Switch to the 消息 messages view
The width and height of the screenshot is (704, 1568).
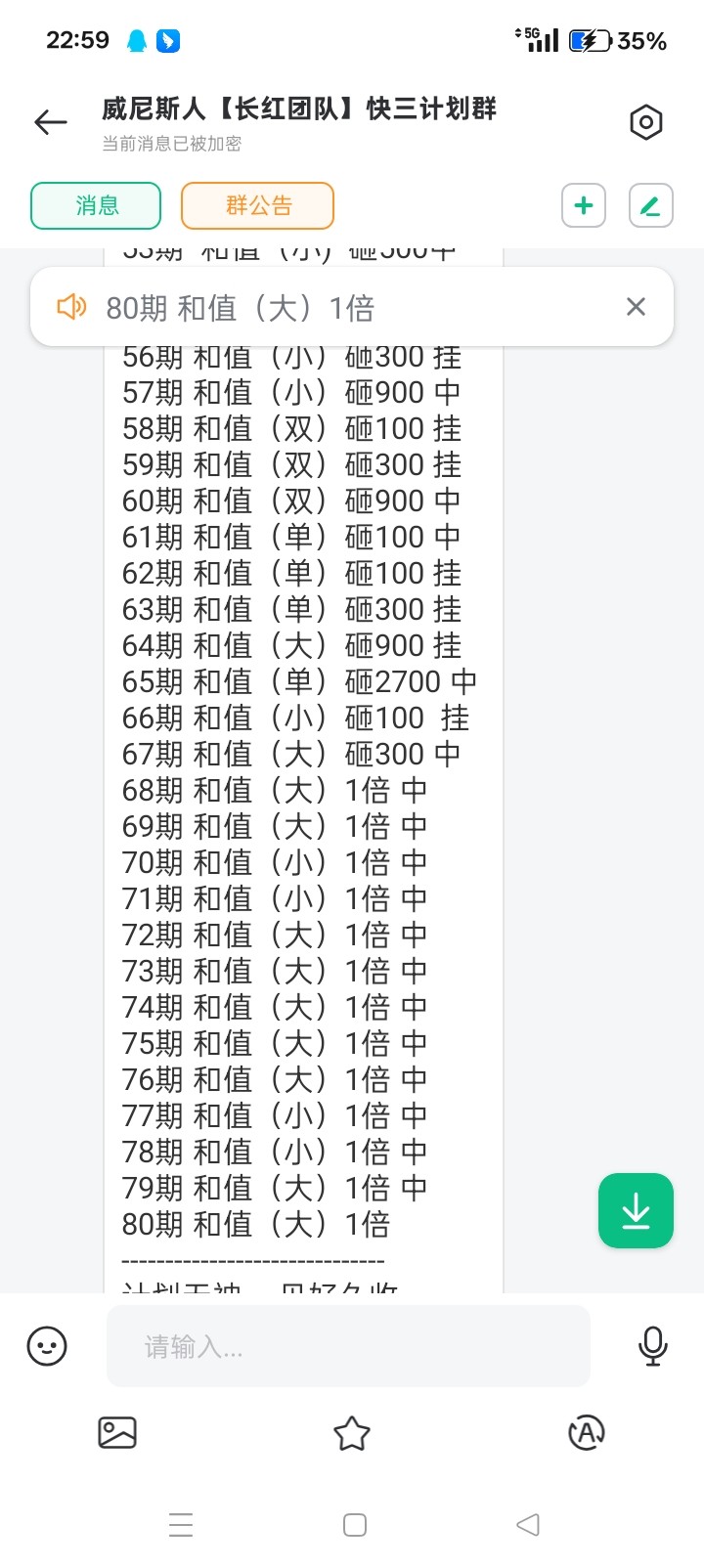[x=95, y=206]
